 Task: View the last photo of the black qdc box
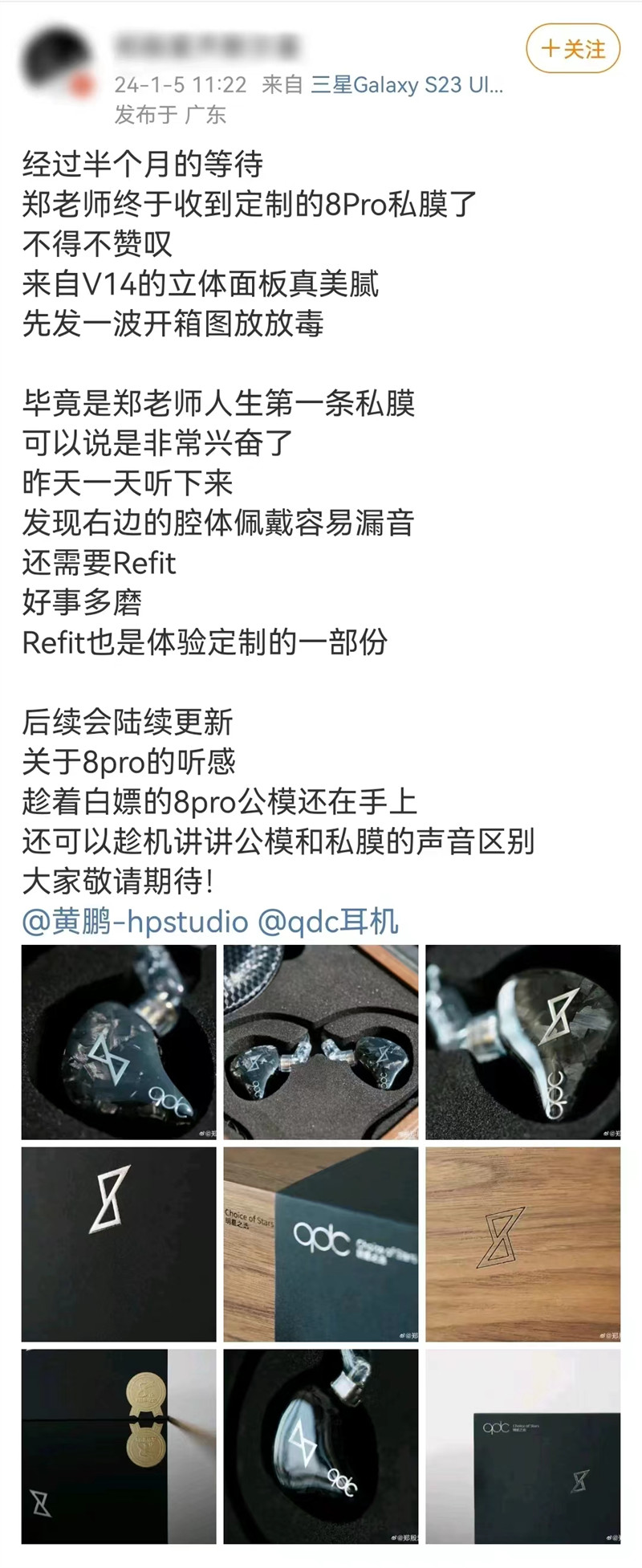523,1447
